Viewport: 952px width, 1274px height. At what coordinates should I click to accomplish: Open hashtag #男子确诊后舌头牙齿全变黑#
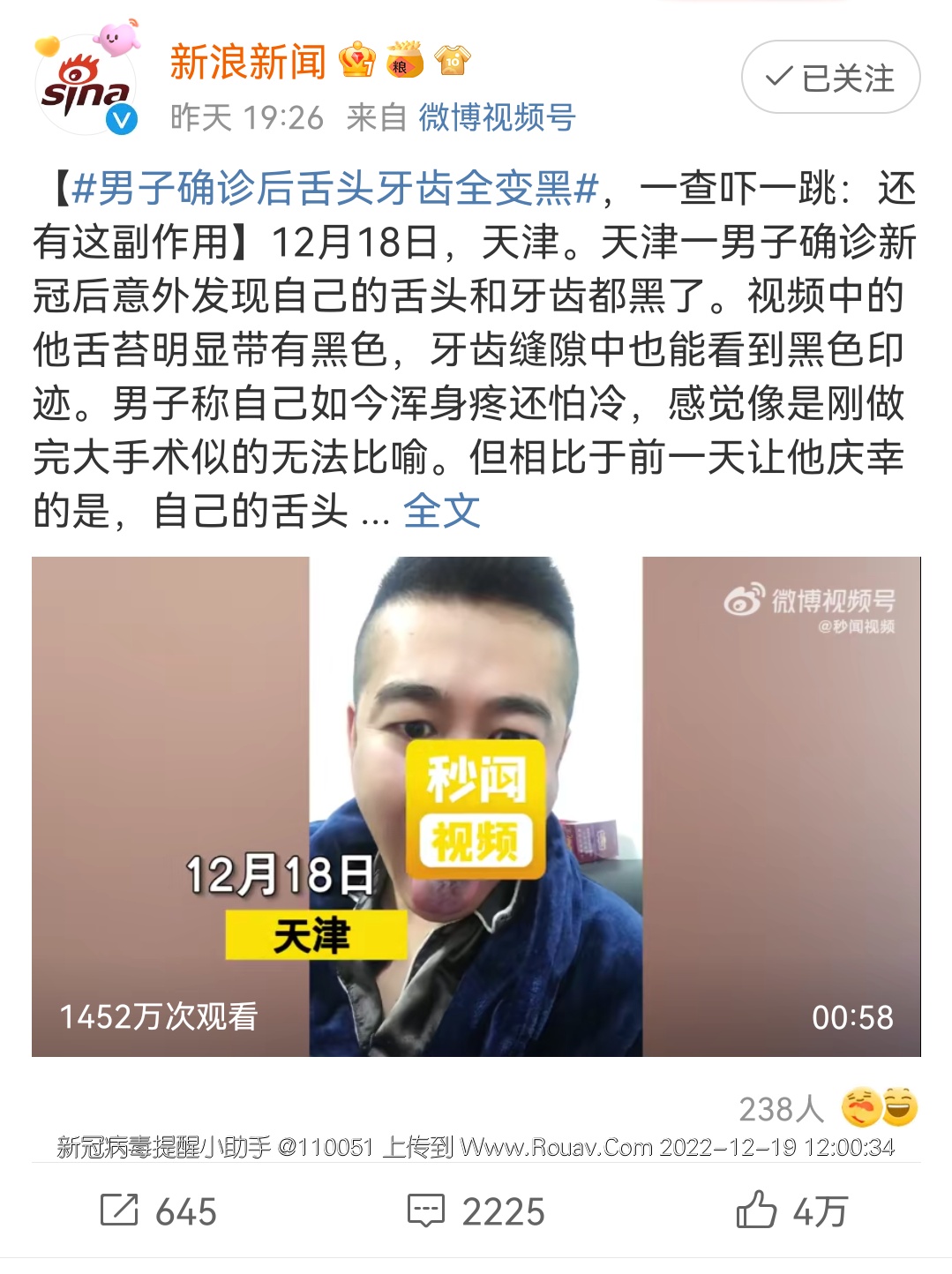tap(335, 189)
